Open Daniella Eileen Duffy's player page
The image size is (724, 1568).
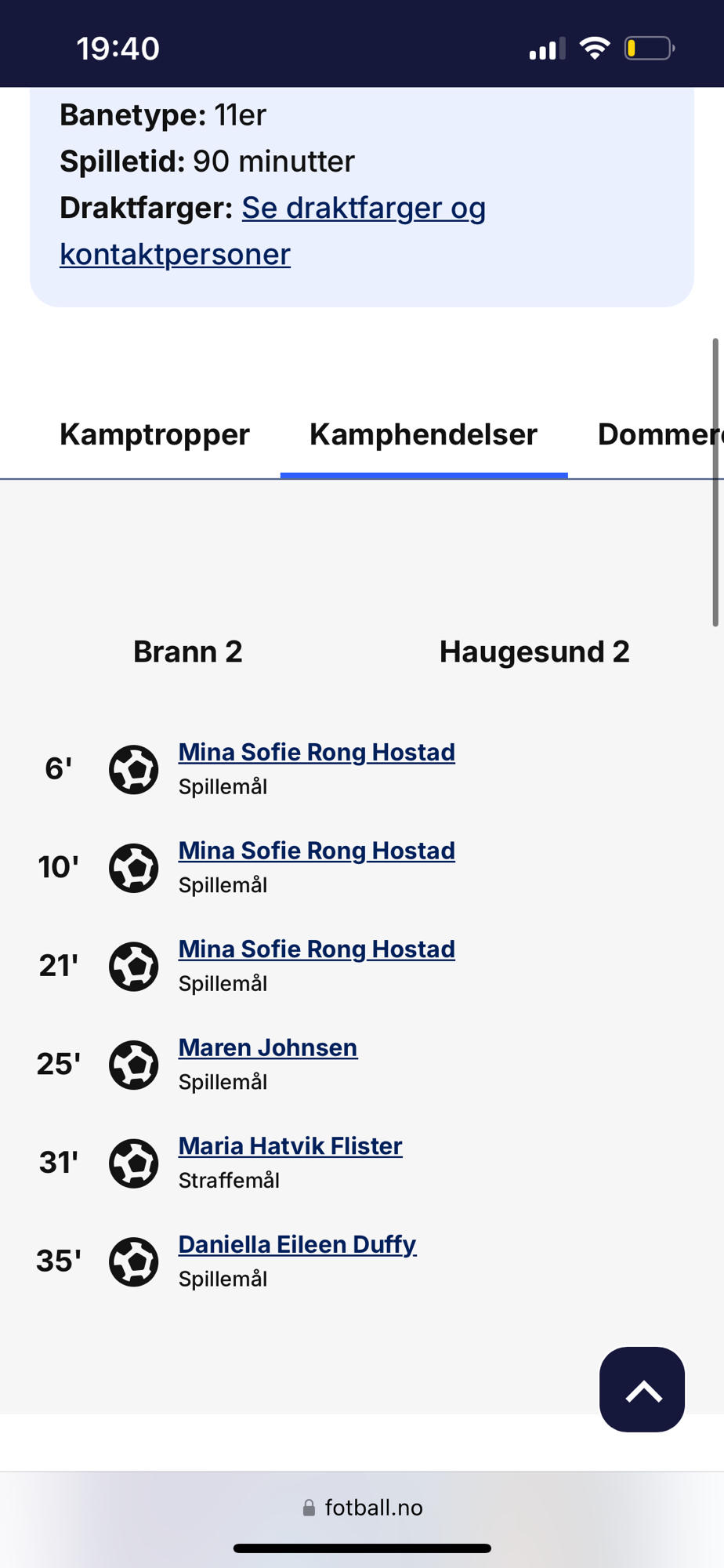[297, 1244]
